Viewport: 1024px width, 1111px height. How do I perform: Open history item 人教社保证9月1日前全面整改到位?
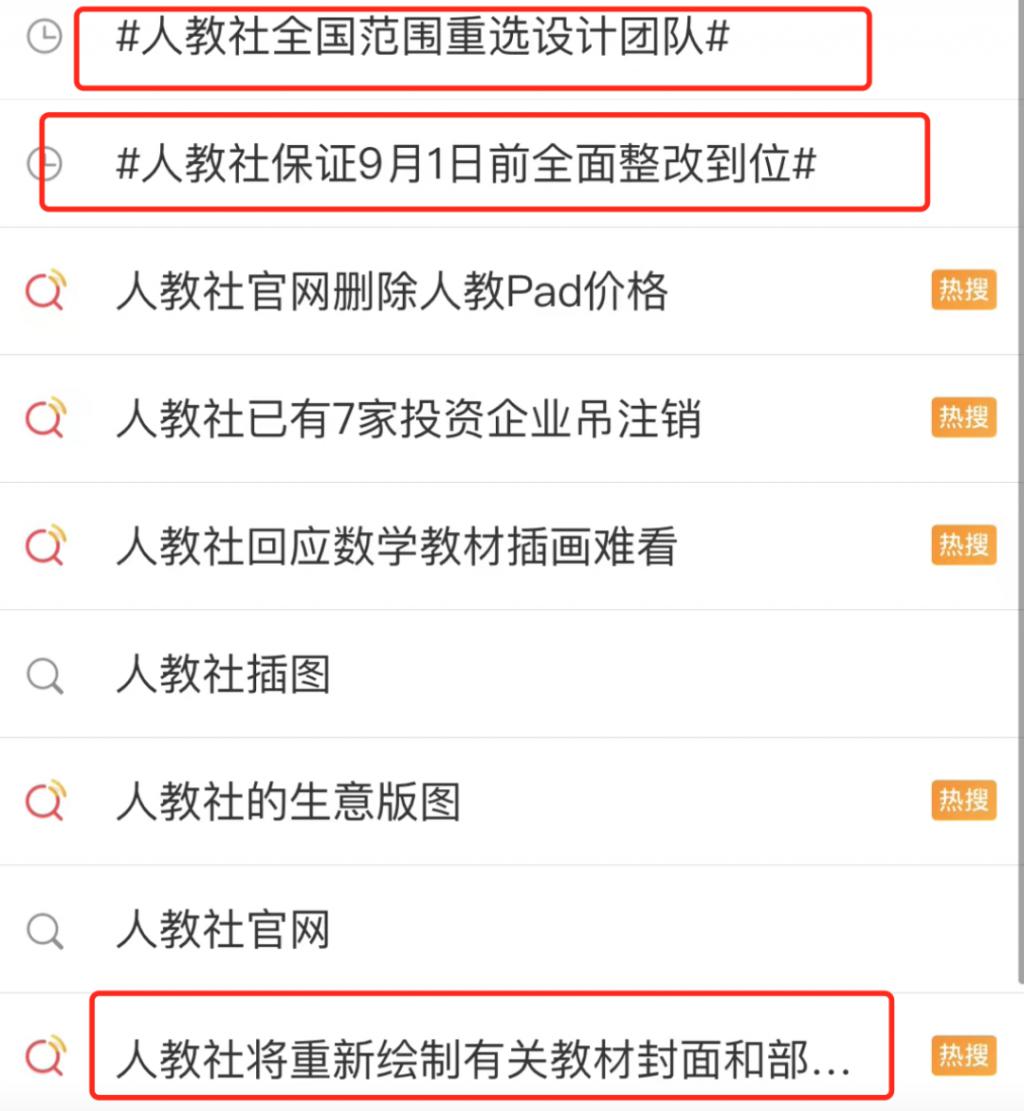(x=466, y=164)
